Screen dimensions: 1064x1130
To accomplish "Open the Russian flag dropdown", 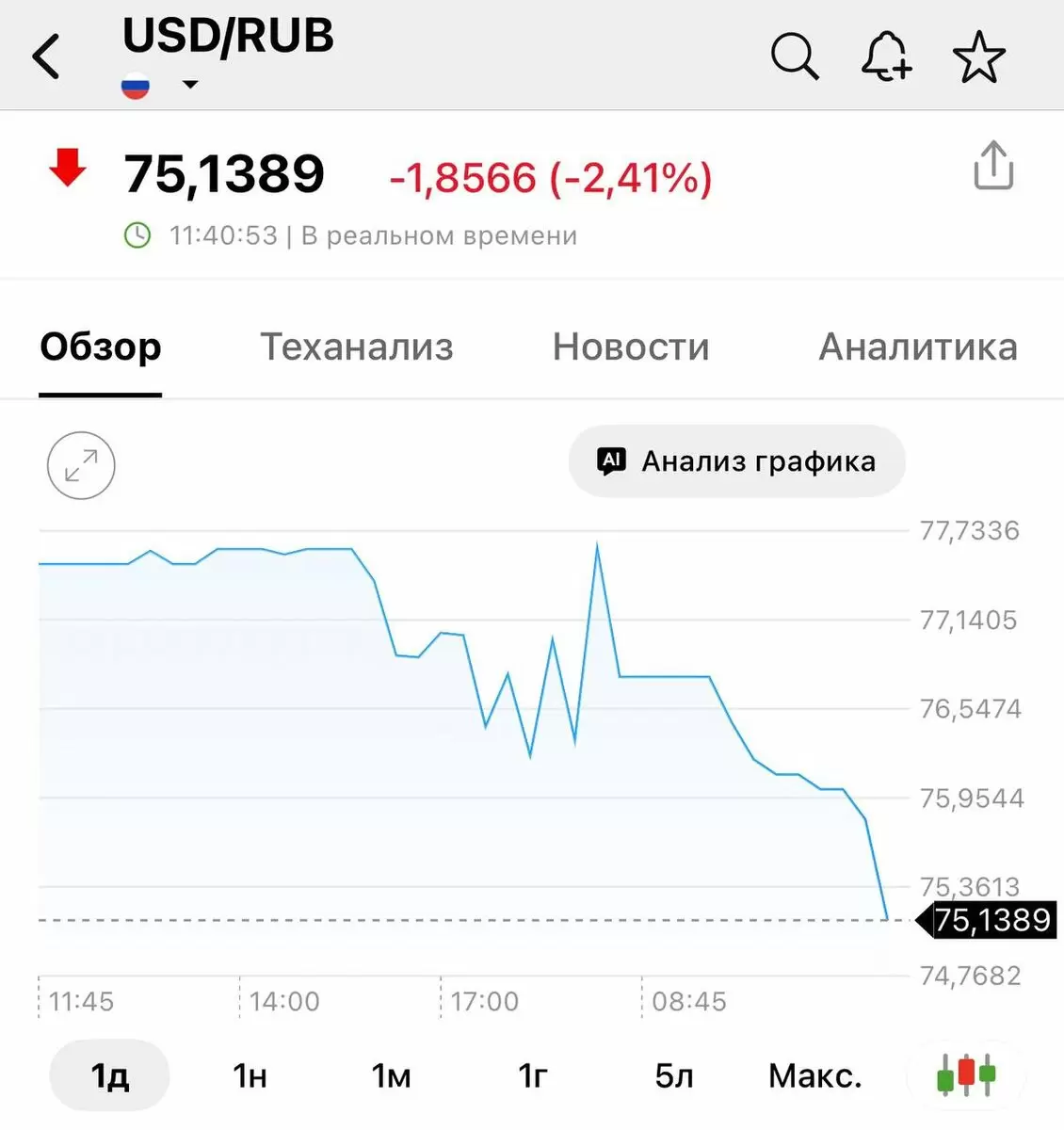I will tap(137, 85).
